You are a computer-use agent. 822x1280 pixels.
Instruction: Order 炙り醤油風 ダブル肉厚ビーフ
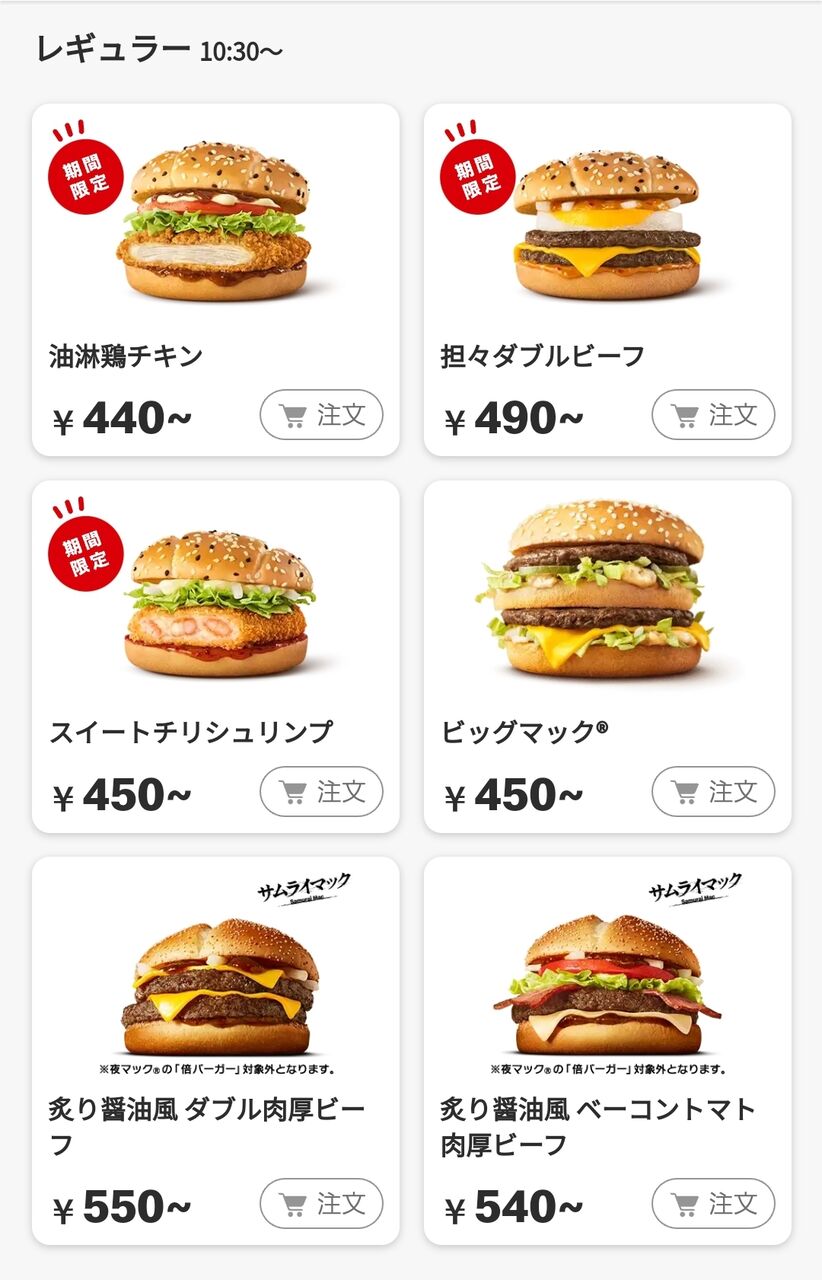pyautogui.click(x=321, y=1204)
